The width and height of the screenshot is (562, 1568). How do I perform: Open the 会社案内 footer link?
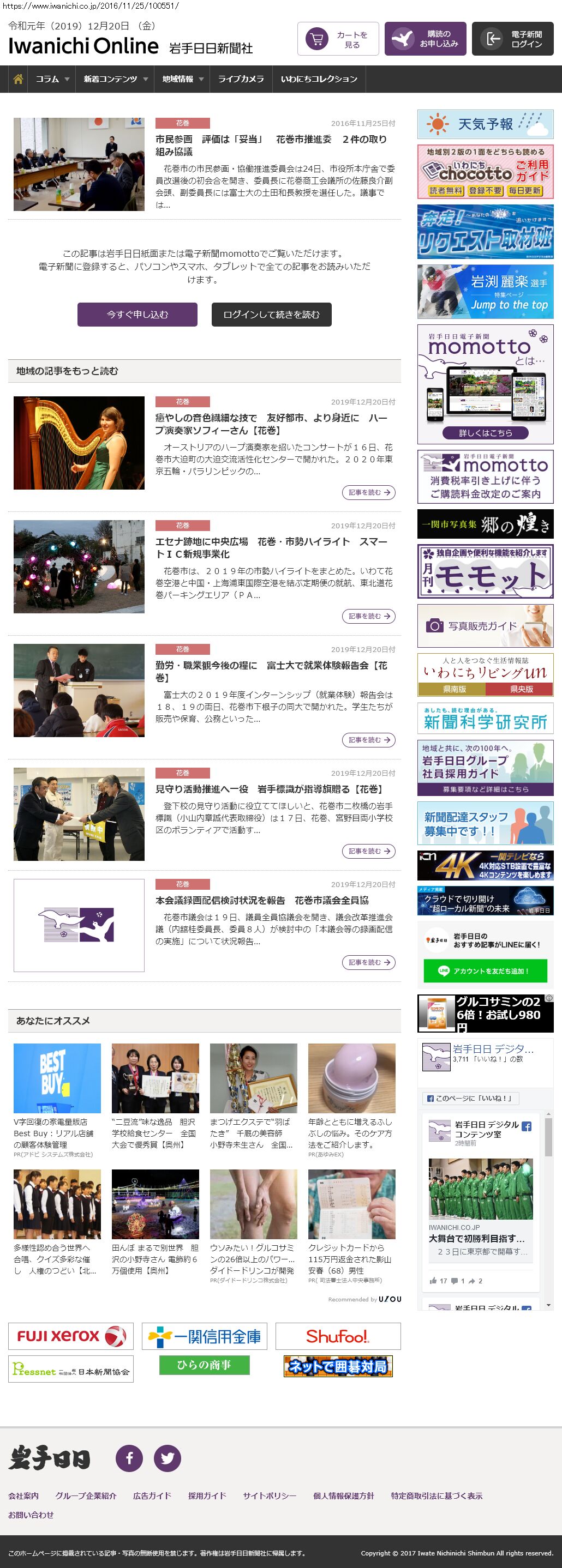click(23, 1495)
